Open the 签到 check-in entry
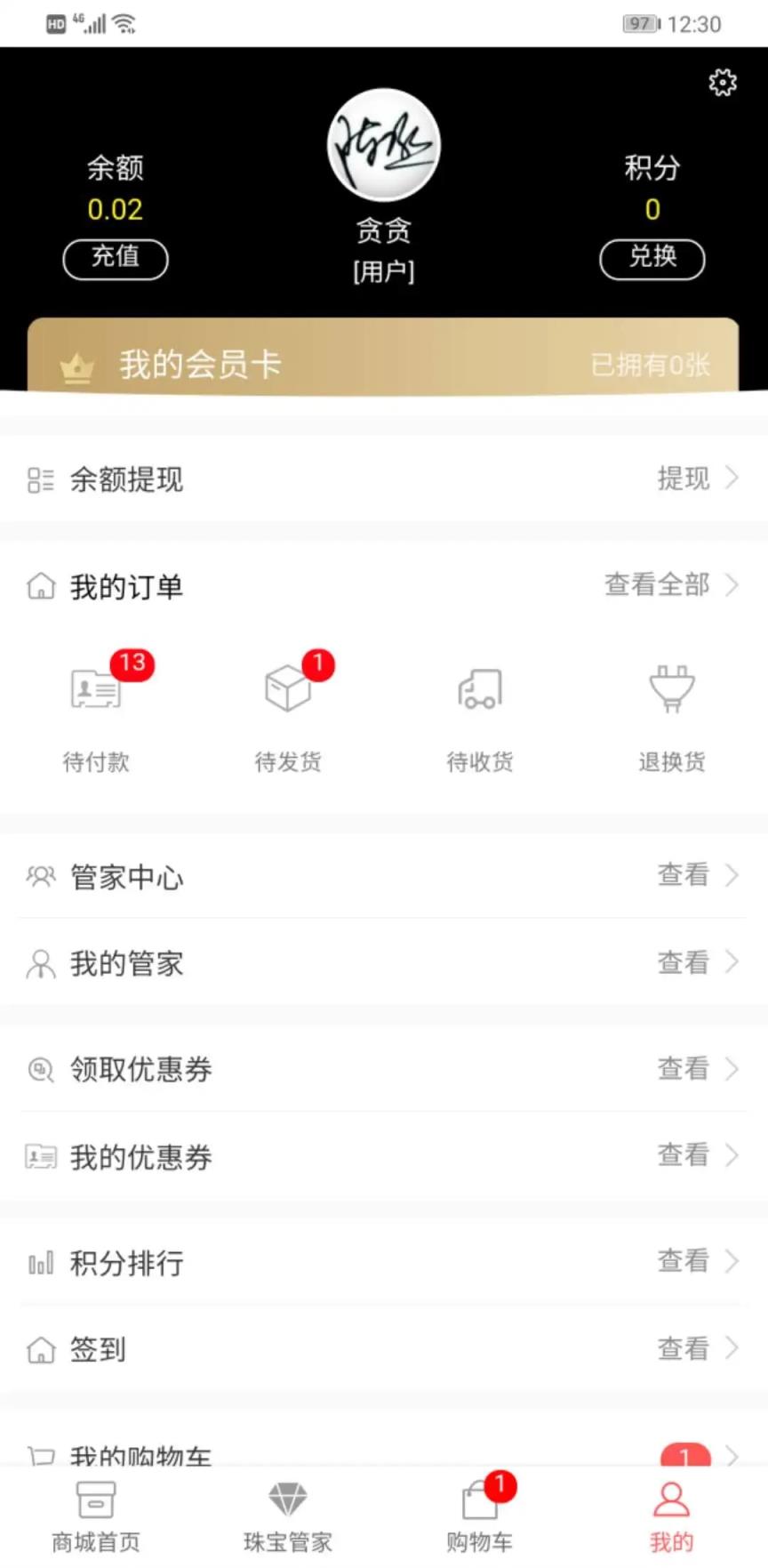768x1568 pixels. point(384,1349)
